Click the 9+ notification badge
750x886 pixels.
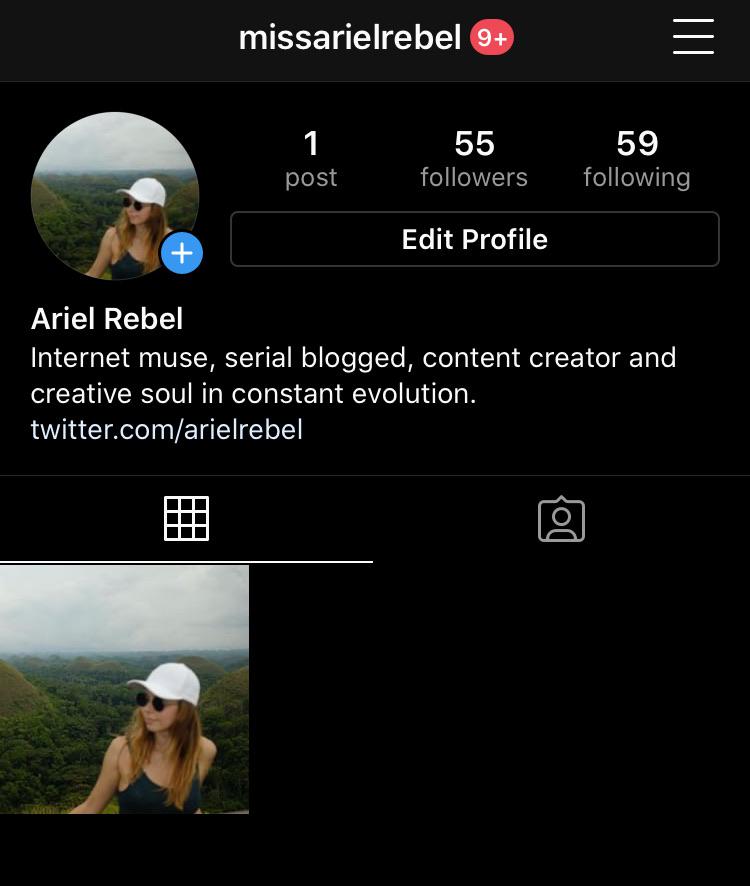(491, 37)
